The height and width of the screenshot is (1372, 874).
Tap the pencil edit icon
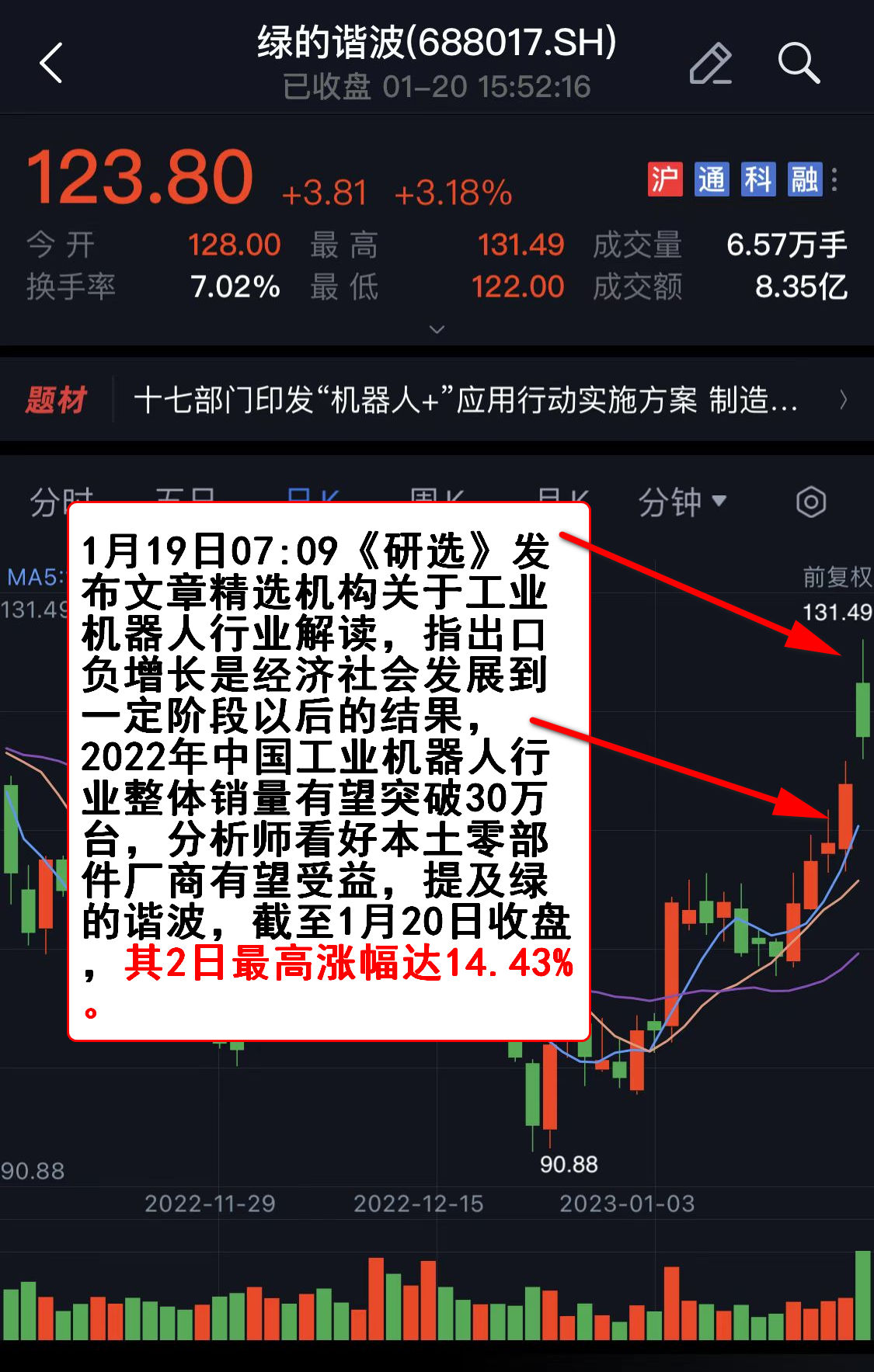pyautogui.click(x=711, y=63)
